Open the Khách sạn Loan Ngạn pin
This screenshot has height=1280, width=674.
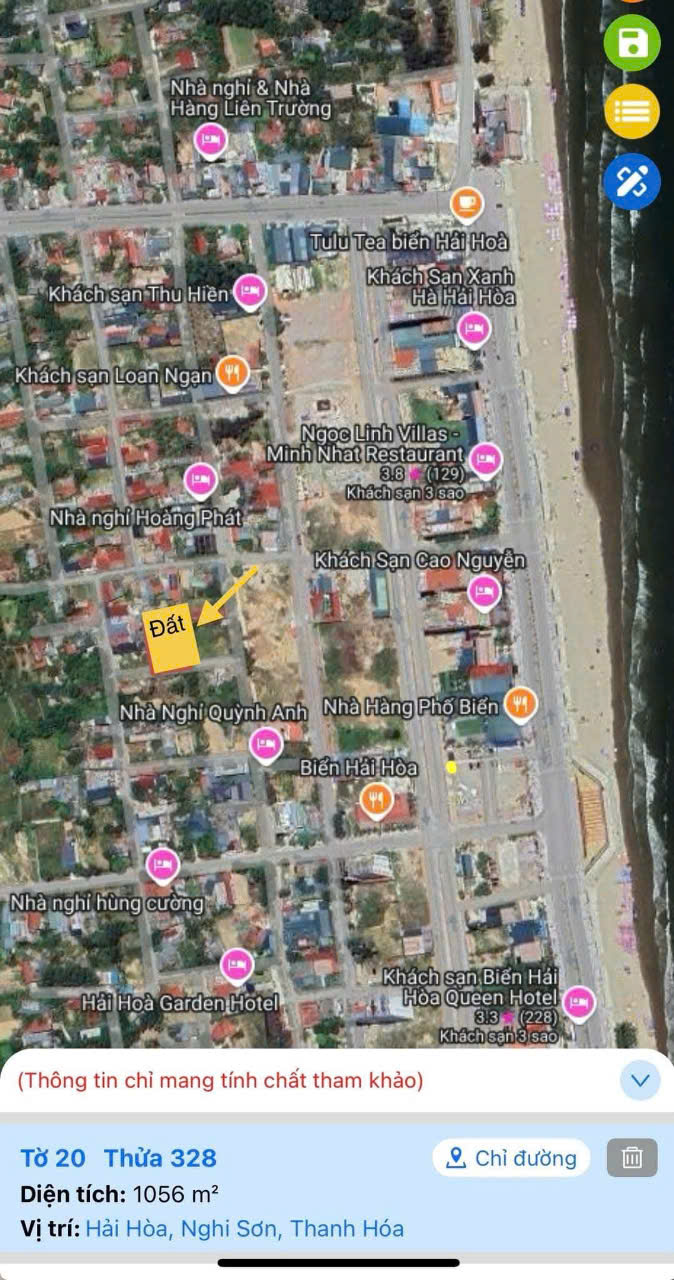(232, 373)
